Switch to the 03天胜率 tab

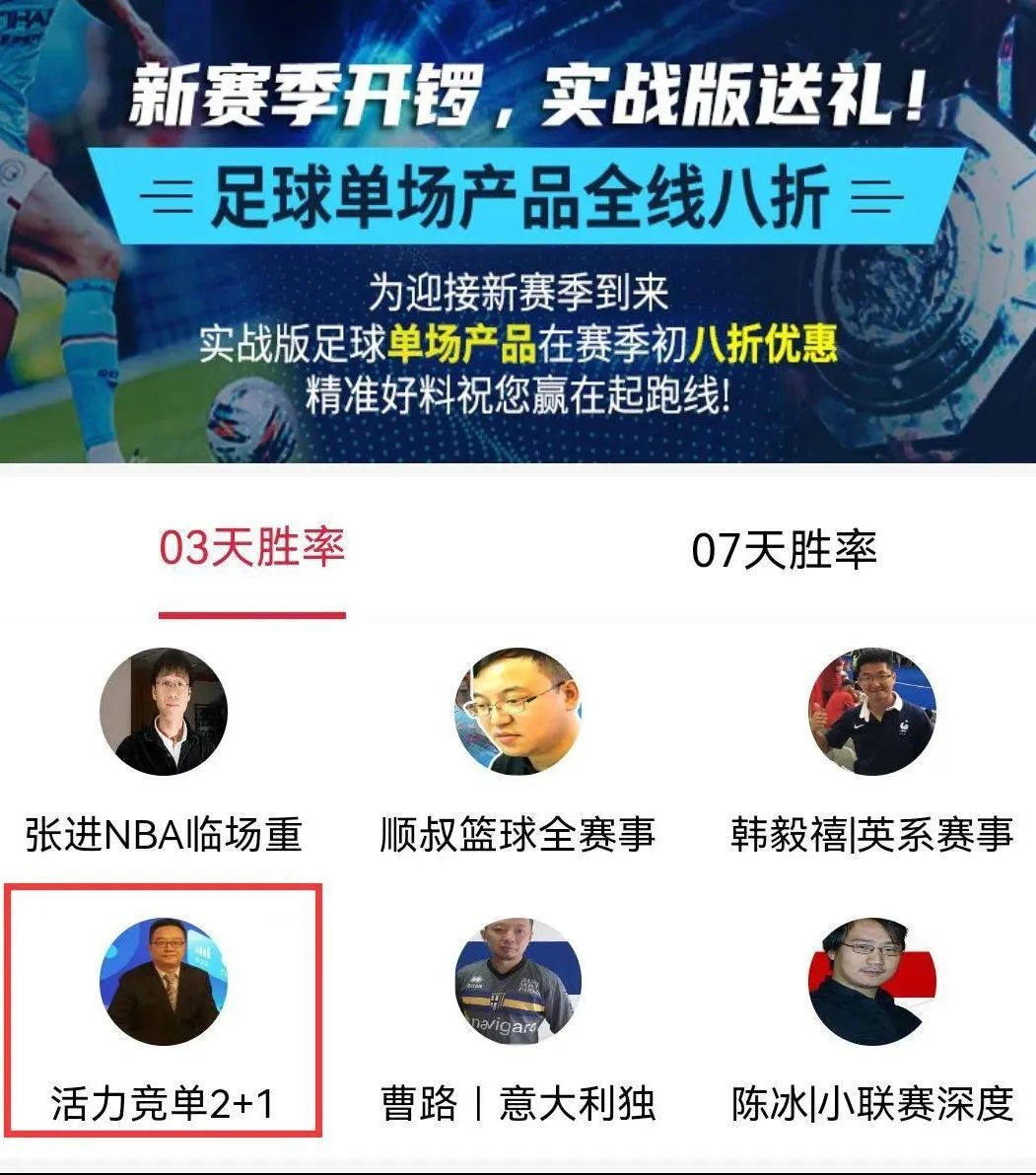(x=252, y=550)
